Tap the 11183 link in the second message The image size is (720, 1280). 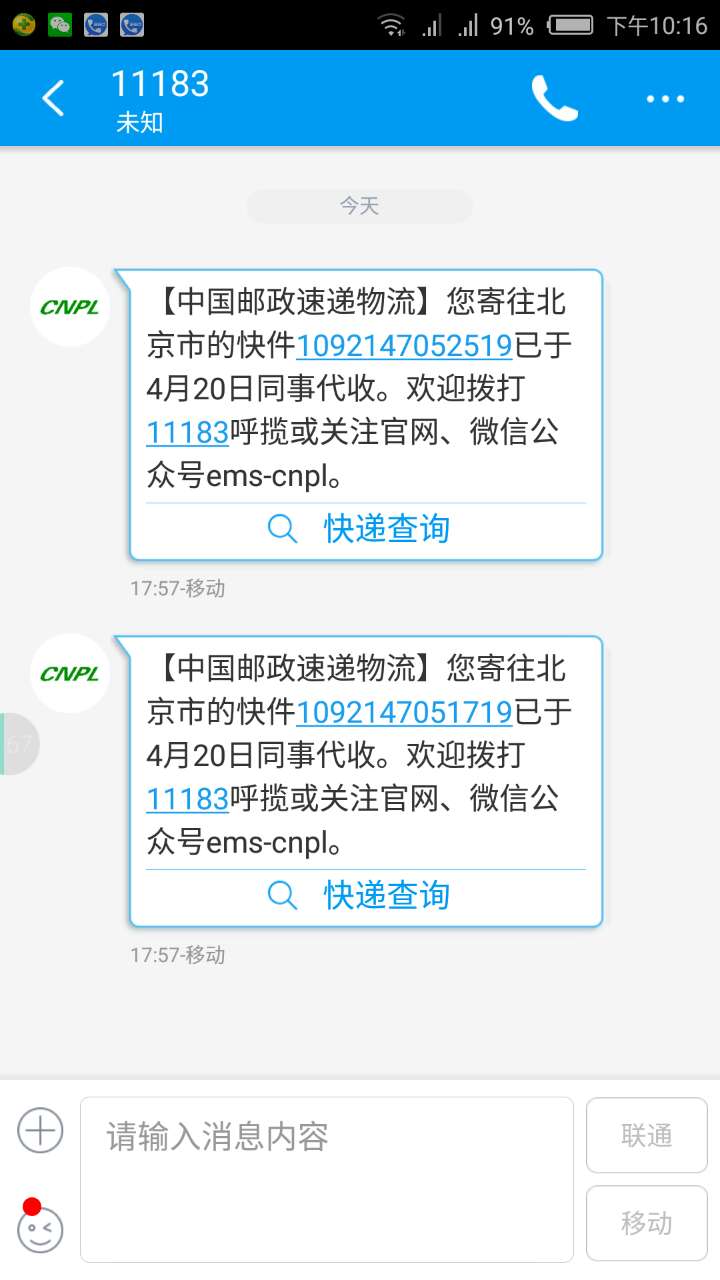click(188, 799)
